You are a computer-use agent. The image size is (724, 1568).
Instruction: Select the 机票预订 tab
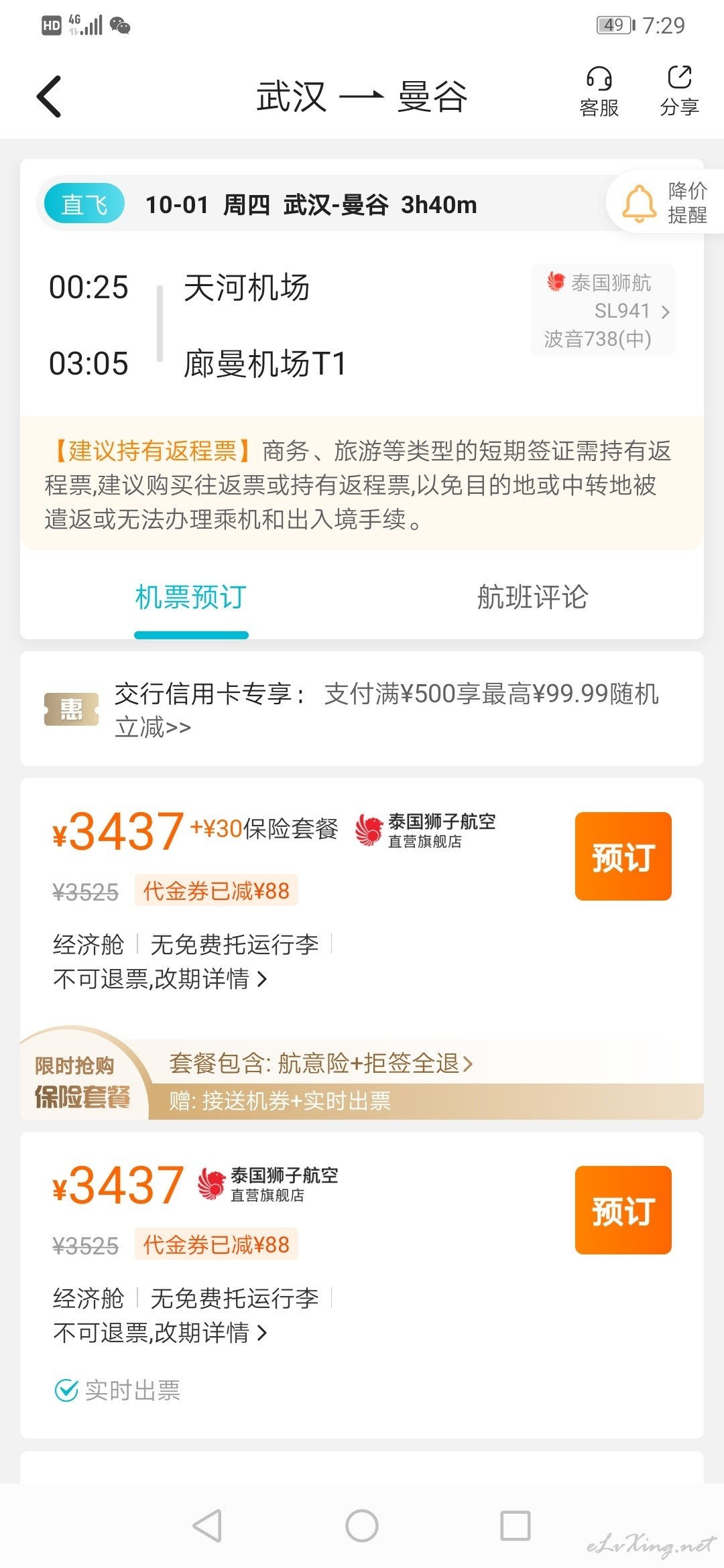click(x=191, y=596)
